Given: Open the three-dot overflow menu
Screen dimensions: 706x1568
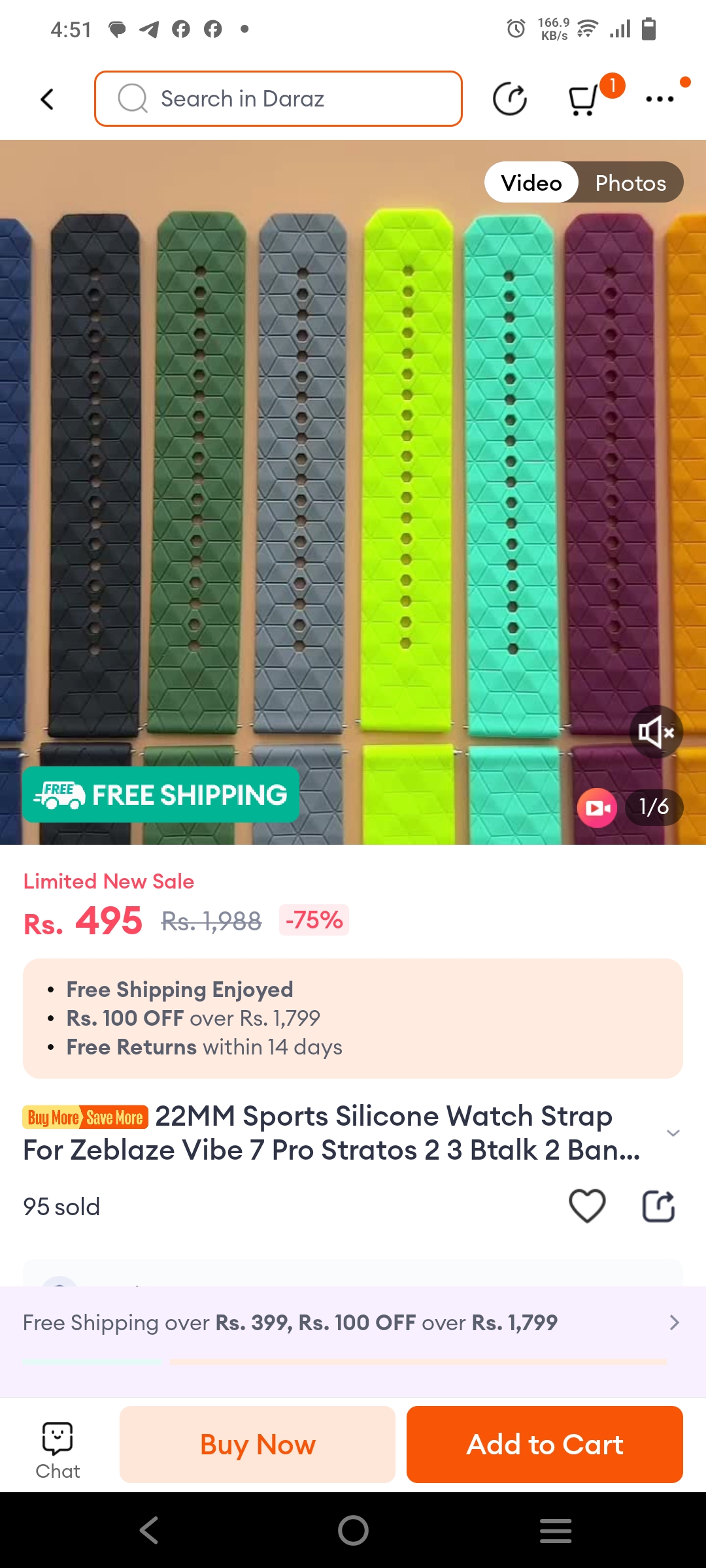Looking at the screenshot, I should 660,99.
